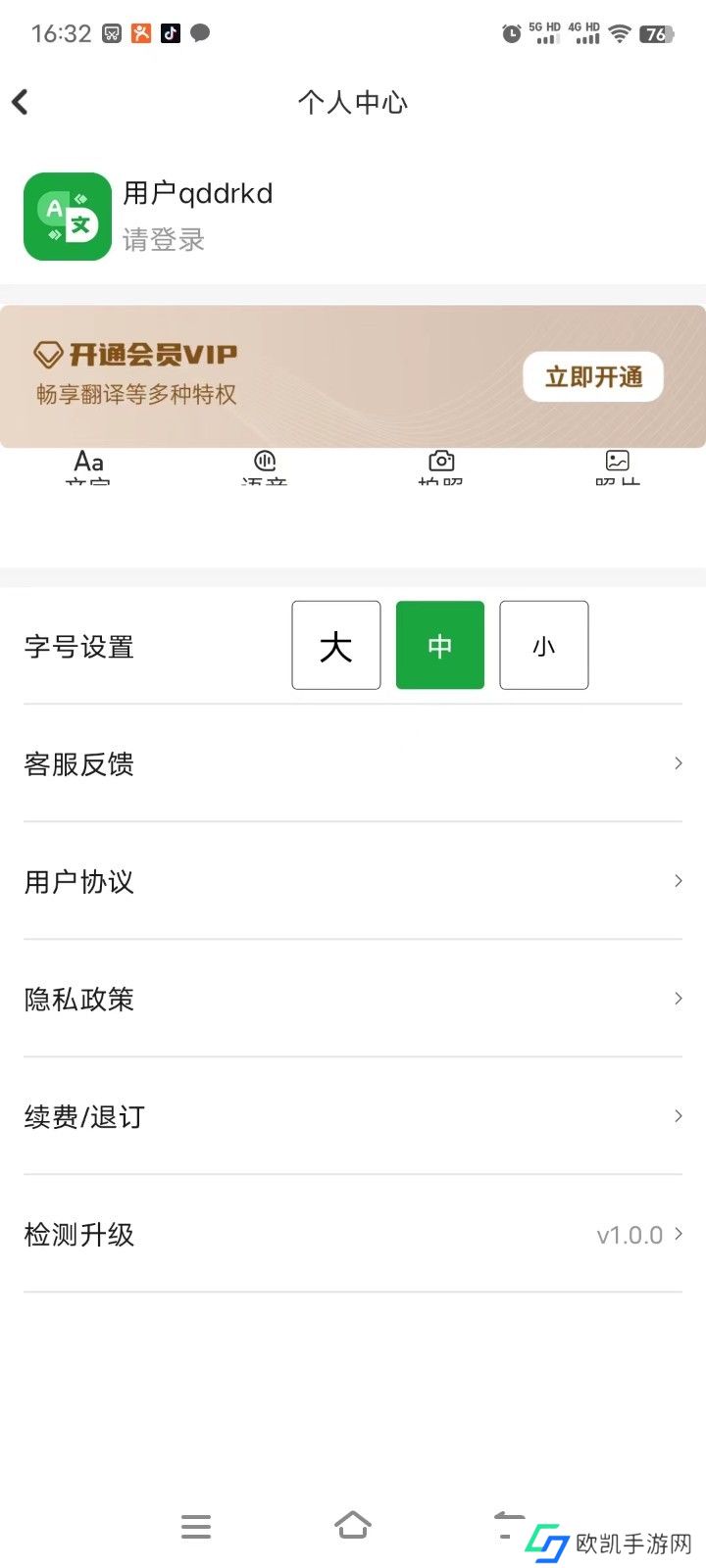Open the Aa text translation shortcut
The image size is (706, 1568).
(x=88, y=465)
